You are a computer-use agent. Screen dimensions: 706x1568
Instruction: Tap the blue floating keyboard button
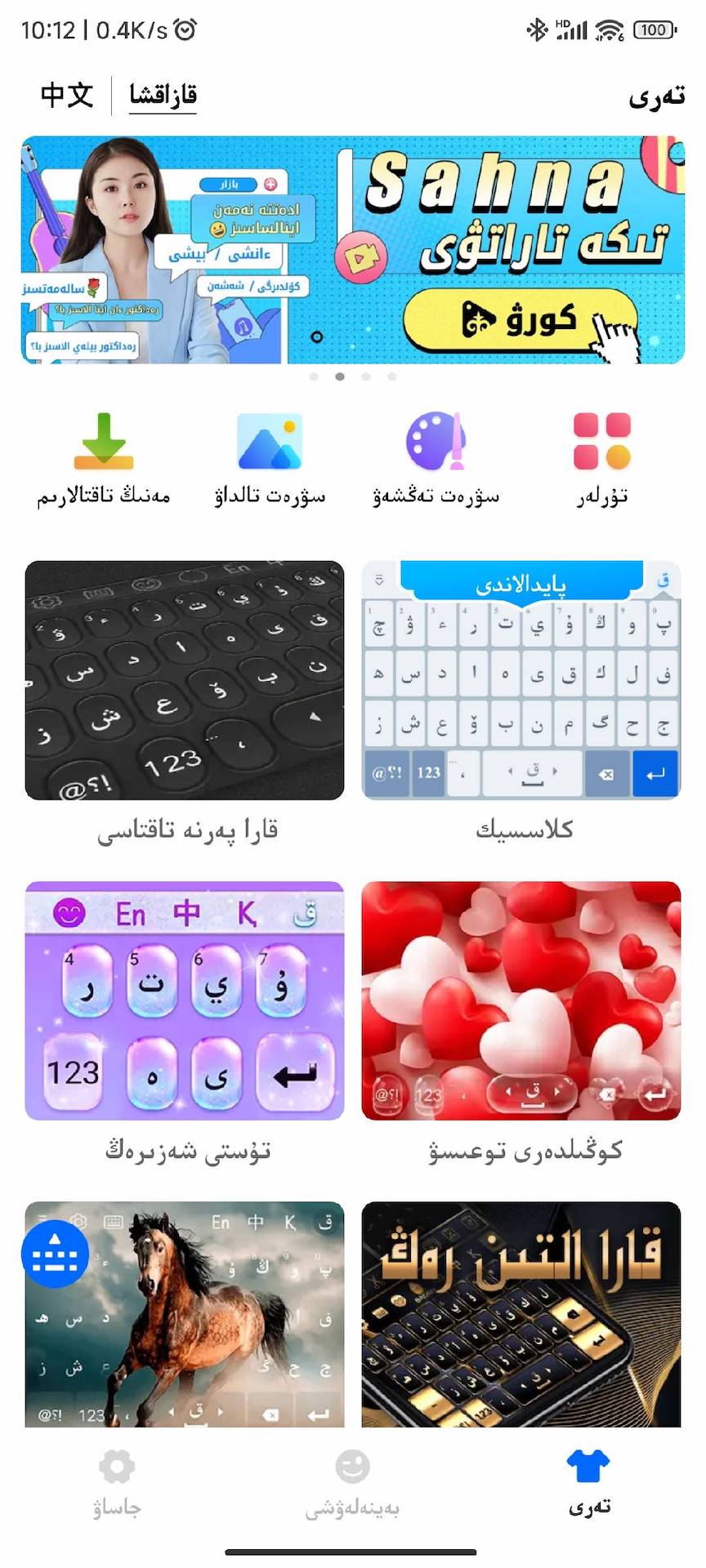(x=55, y=1254)
